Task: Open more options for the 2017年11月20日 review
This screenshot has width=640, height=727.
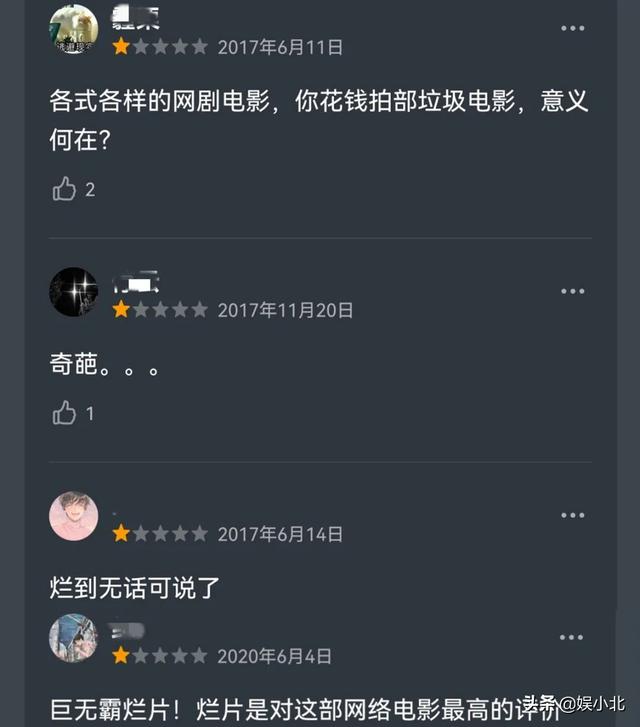Action: [x=572, y=291]
